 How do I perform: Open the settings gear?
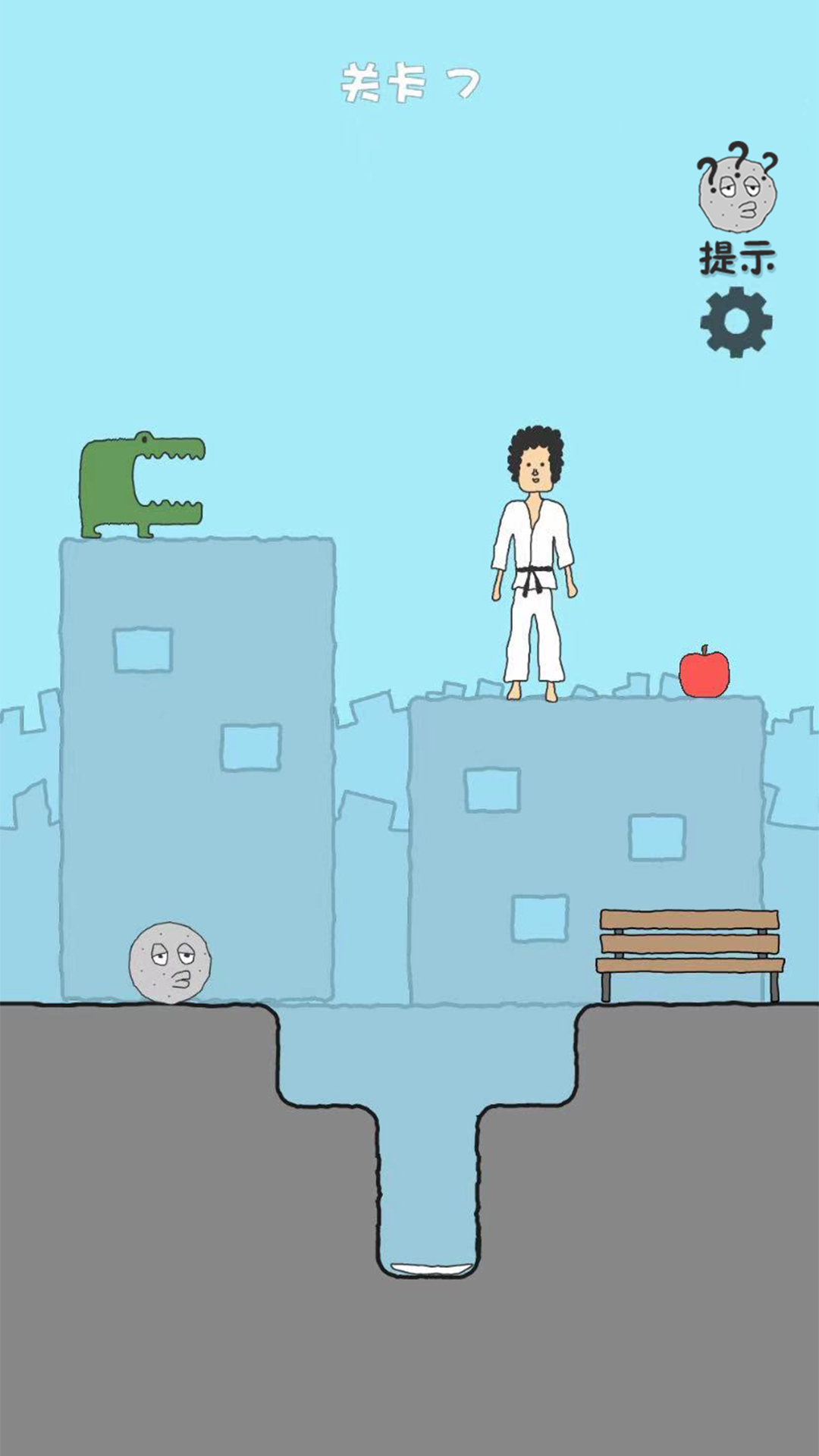[x=736, y=322]
